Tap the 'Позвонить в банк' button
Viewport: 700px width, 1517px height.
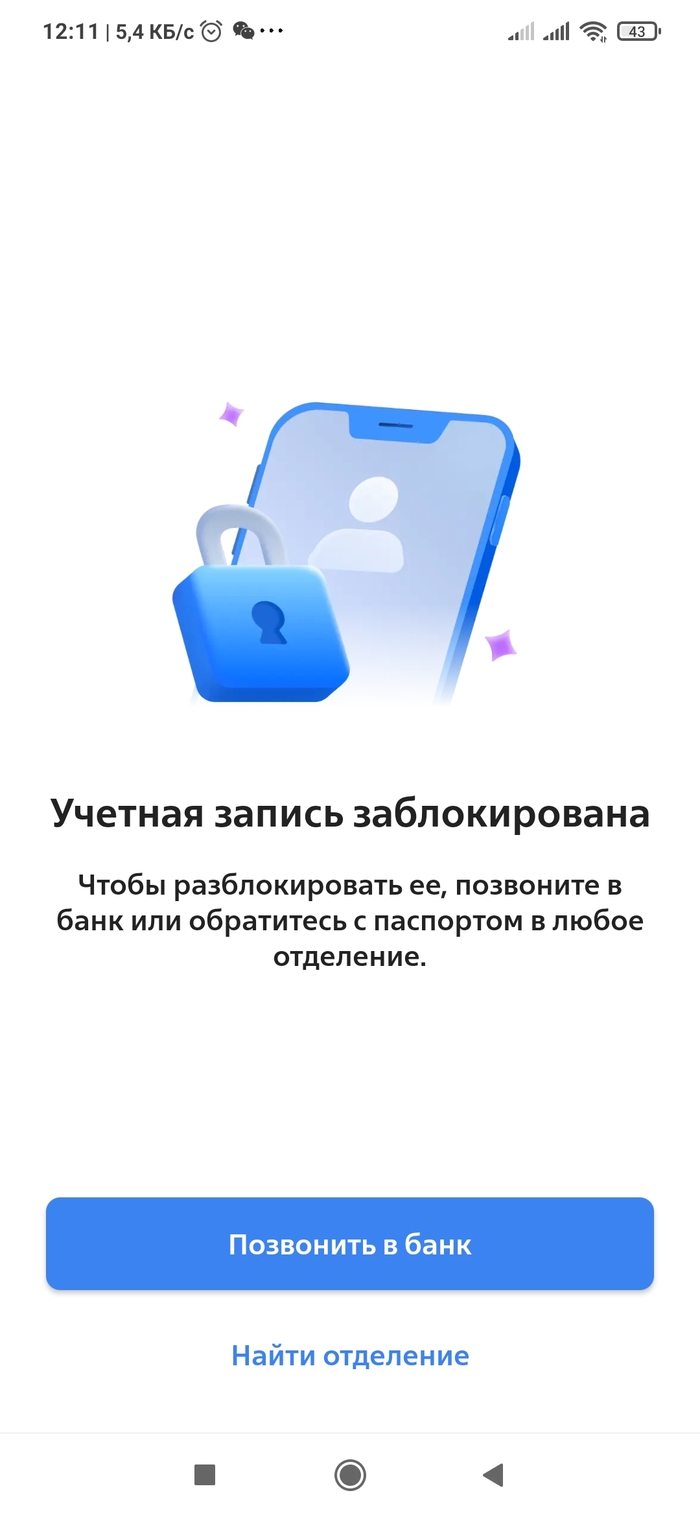[350, 1244]
